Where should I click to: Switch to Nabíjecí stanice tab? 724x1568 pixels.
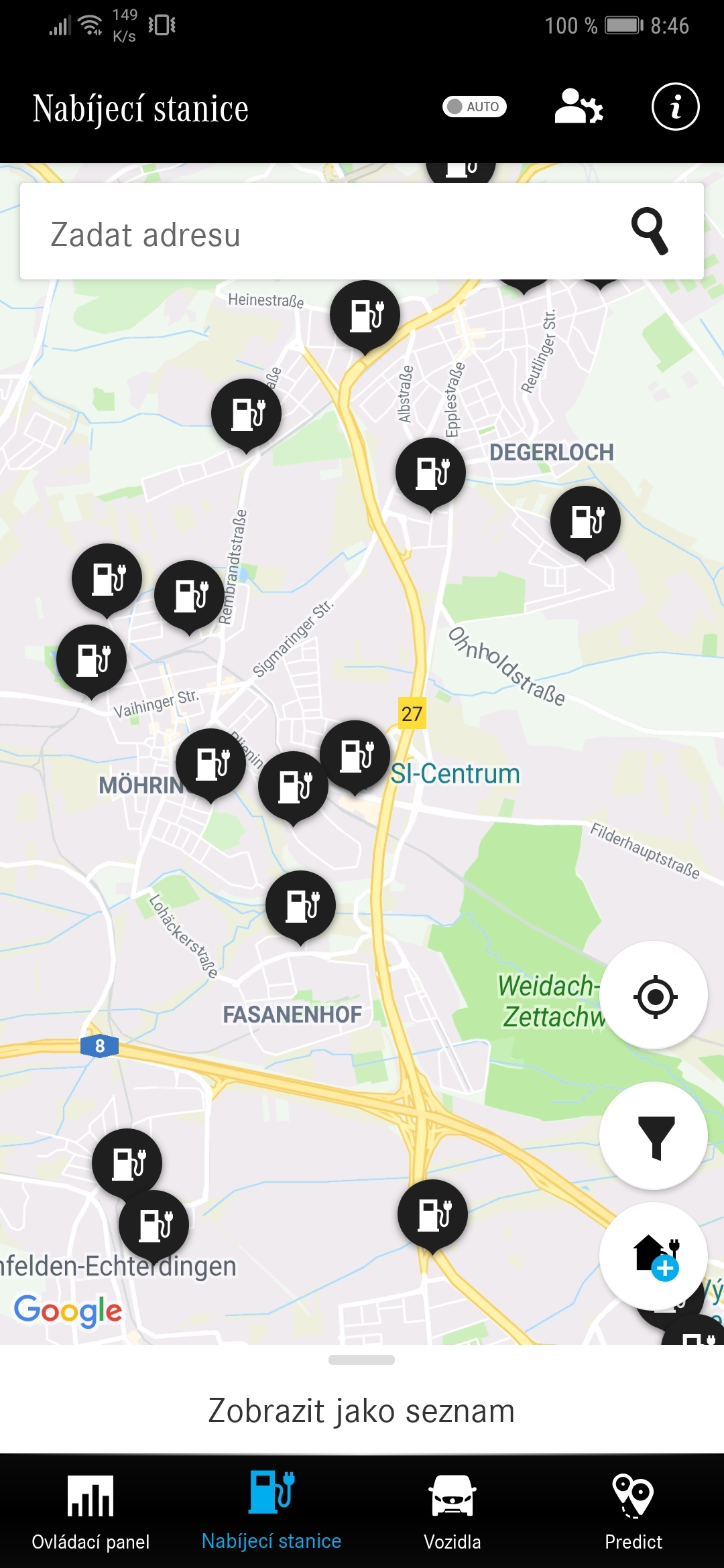tap(271, 1512)
